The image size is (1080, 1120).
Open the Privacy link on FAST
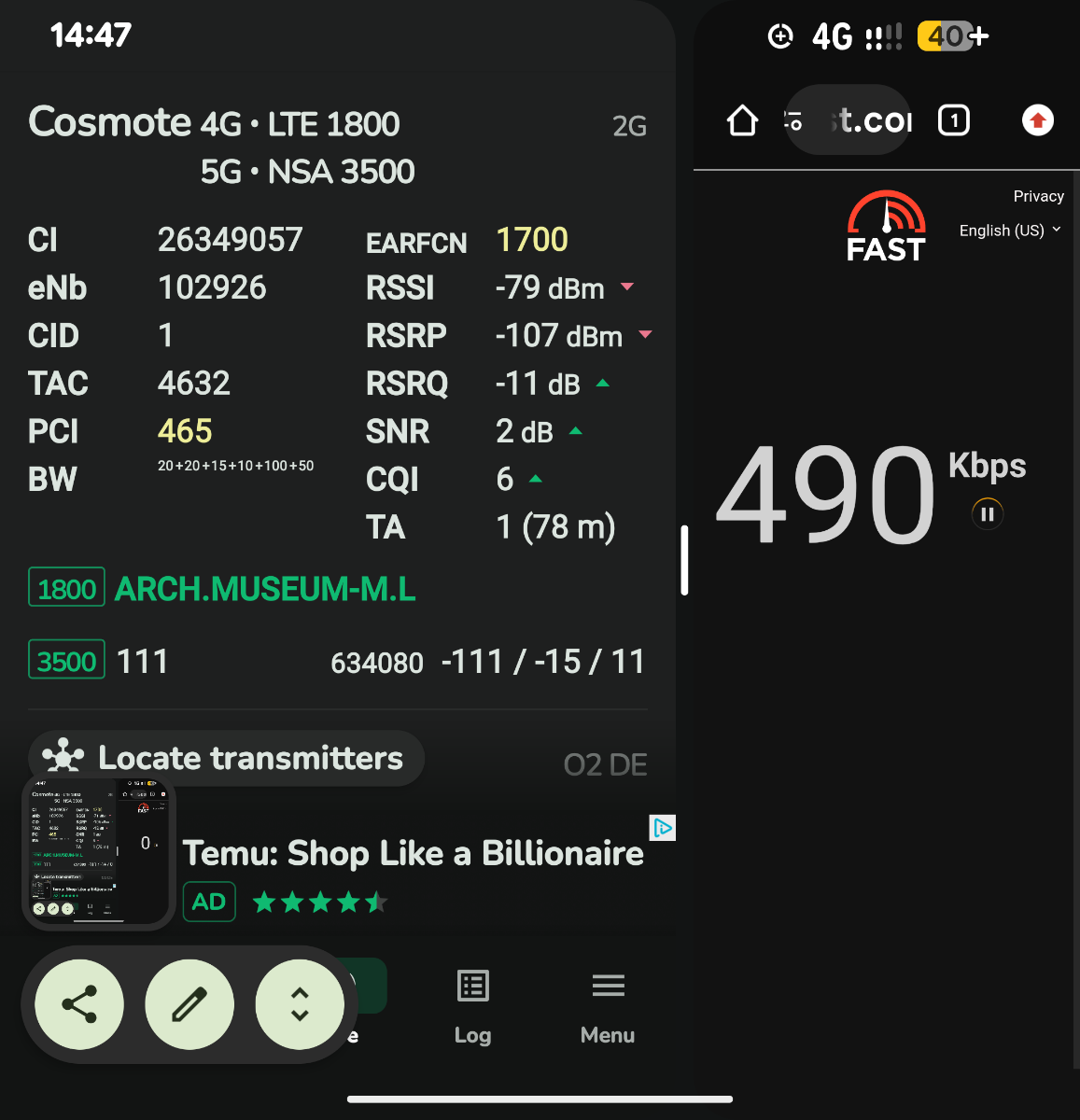[1038, 196]
